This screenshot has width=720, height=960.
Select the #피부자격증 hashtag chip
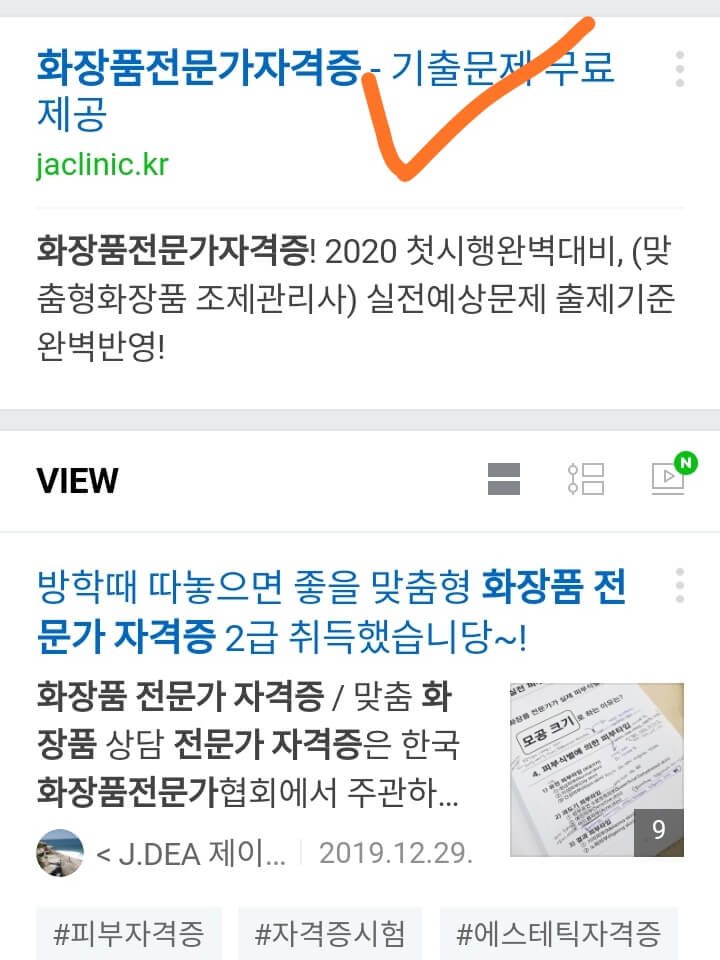[129, 934]
